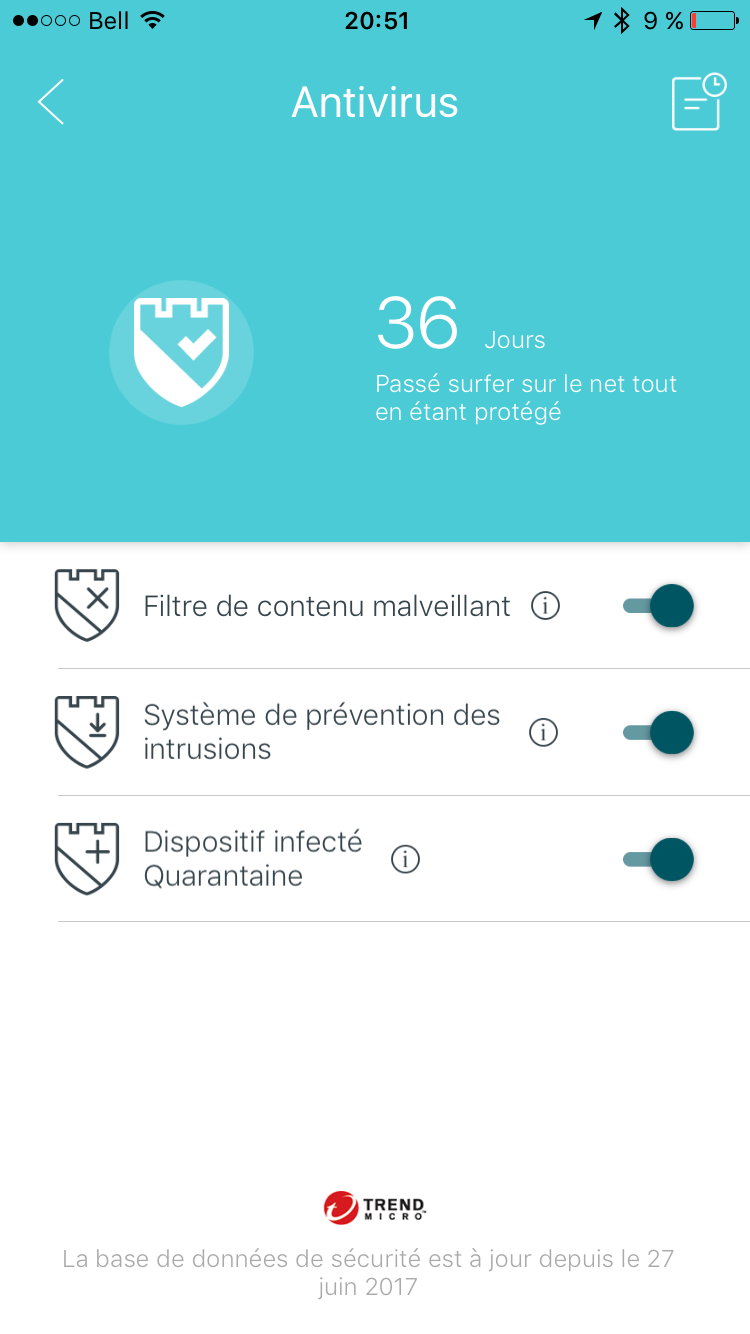Disable Système de prévention des intrusions
Image resolution: width=750 pixels, height=1334 pixels.
(659, 732)
